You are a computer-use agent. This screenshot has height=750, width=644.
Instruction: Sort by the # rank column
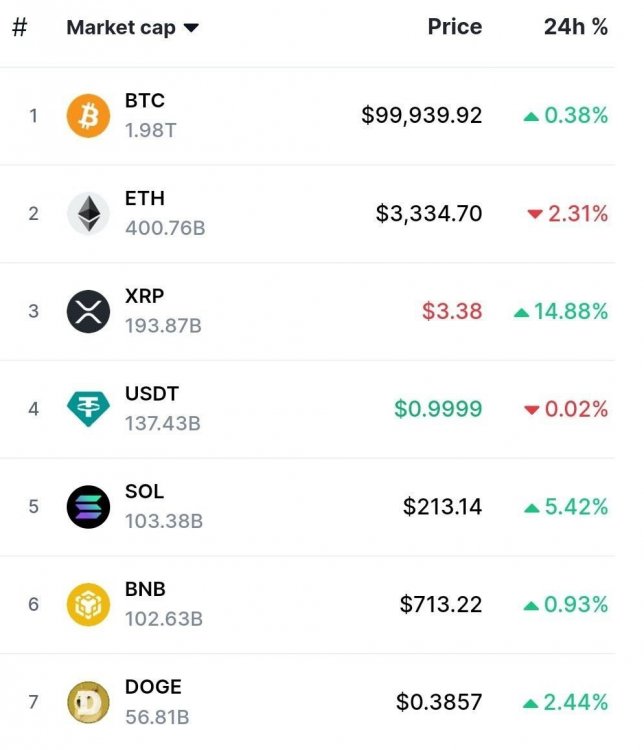tap(19, 27)
